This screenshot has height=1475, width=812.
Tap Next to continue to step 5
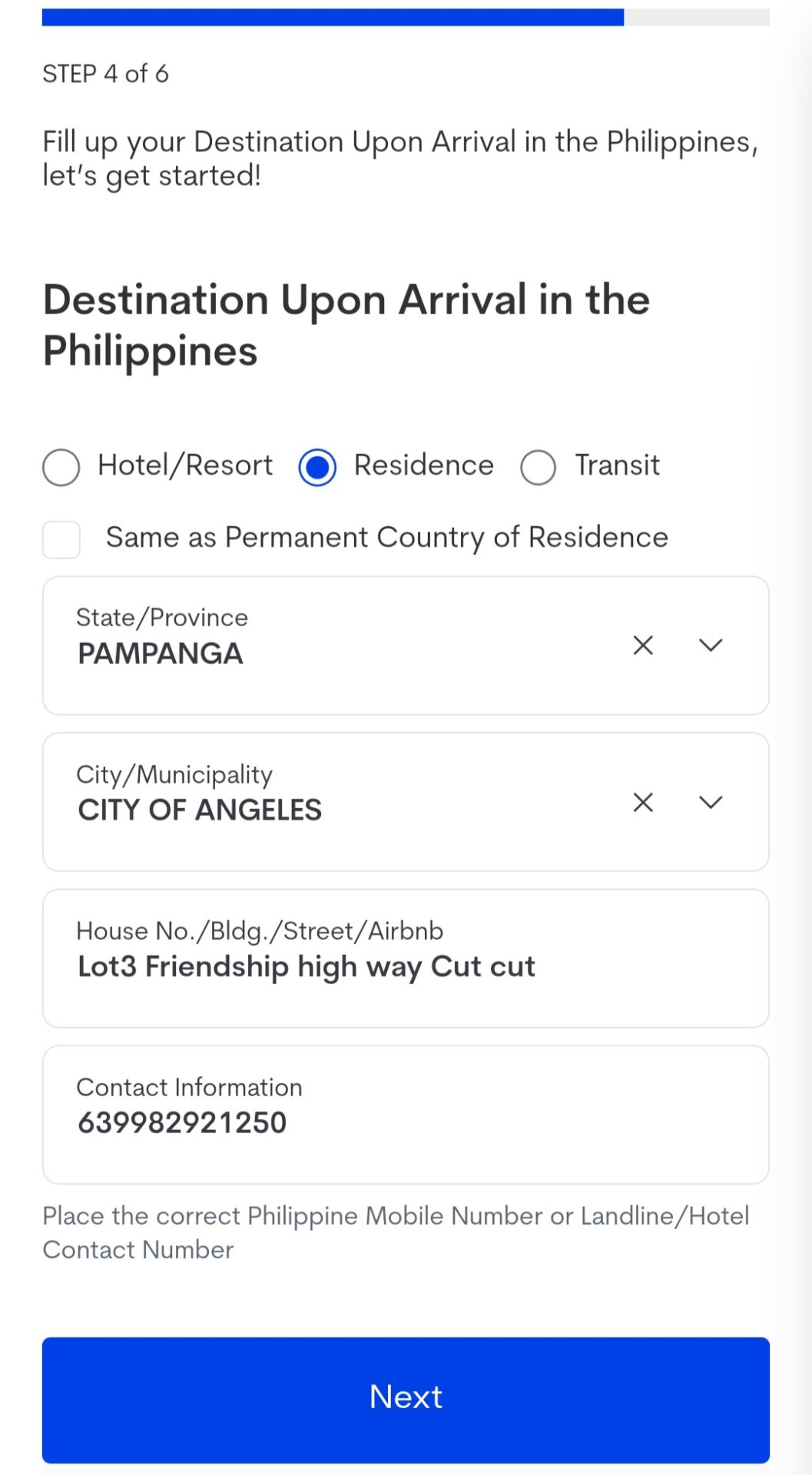click(406, 1400)
